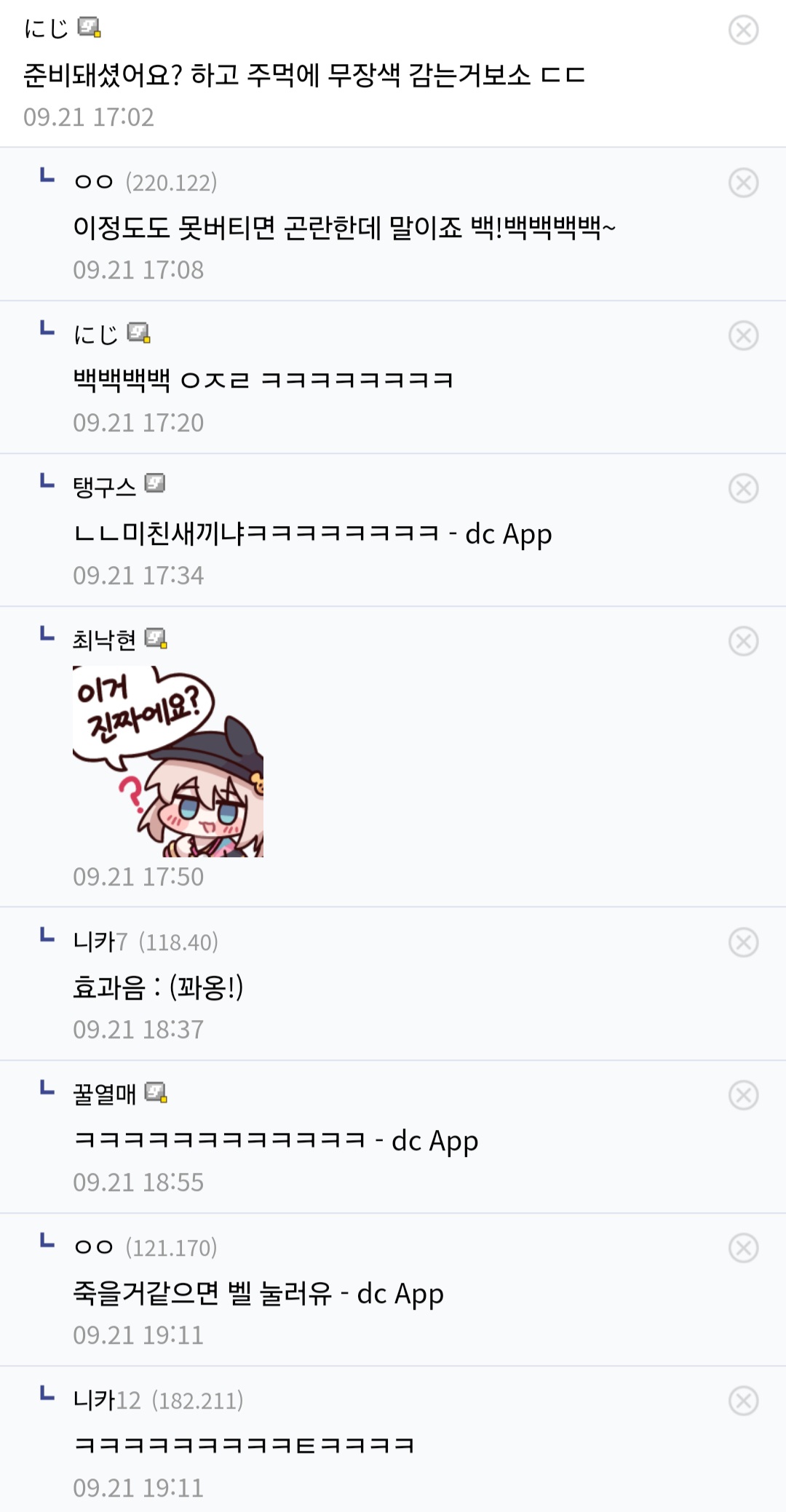Image resolution: width=786 pixels, height=1512 pixels.
Task: Delete 최낙현's sticker reply
Action: 743,641
